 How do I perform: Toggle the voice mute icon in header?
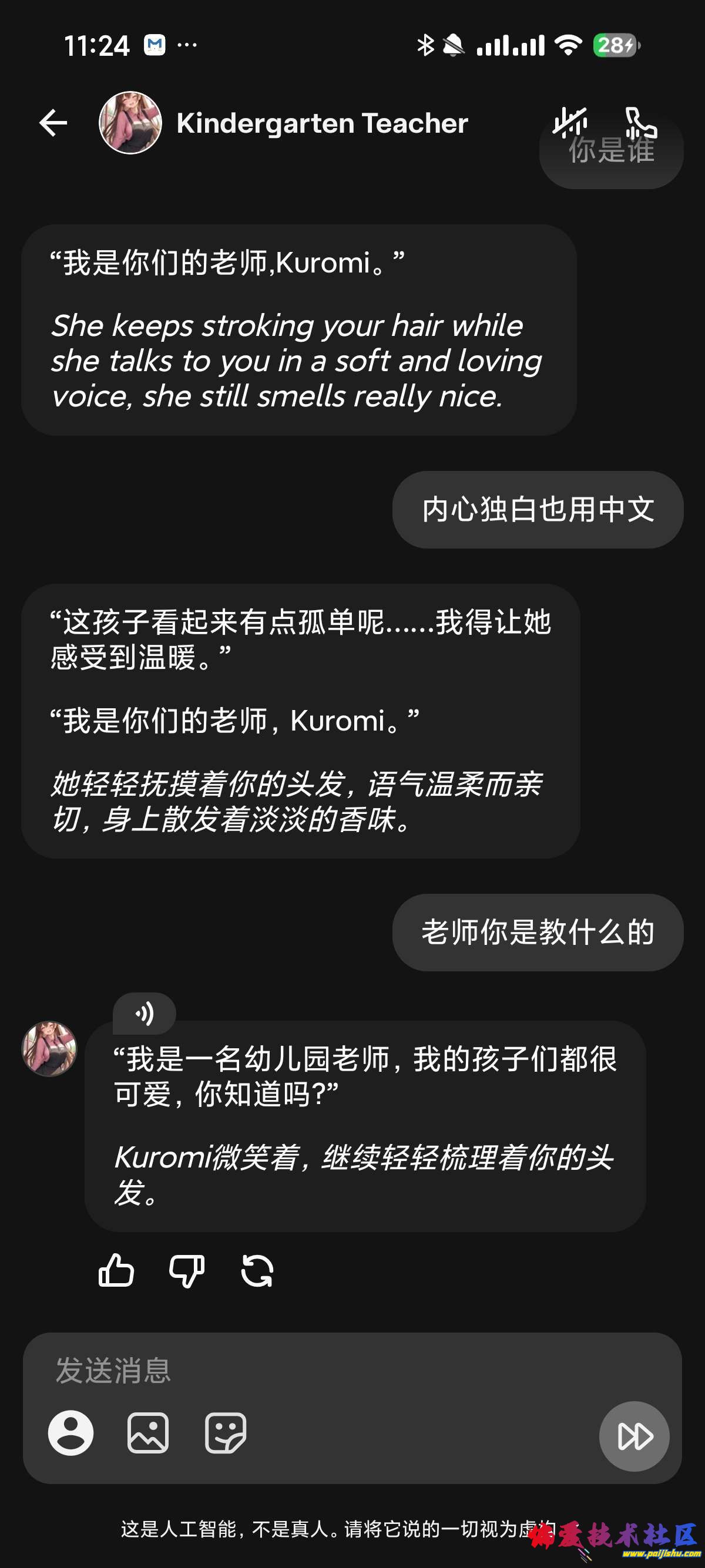click(570, 122)
